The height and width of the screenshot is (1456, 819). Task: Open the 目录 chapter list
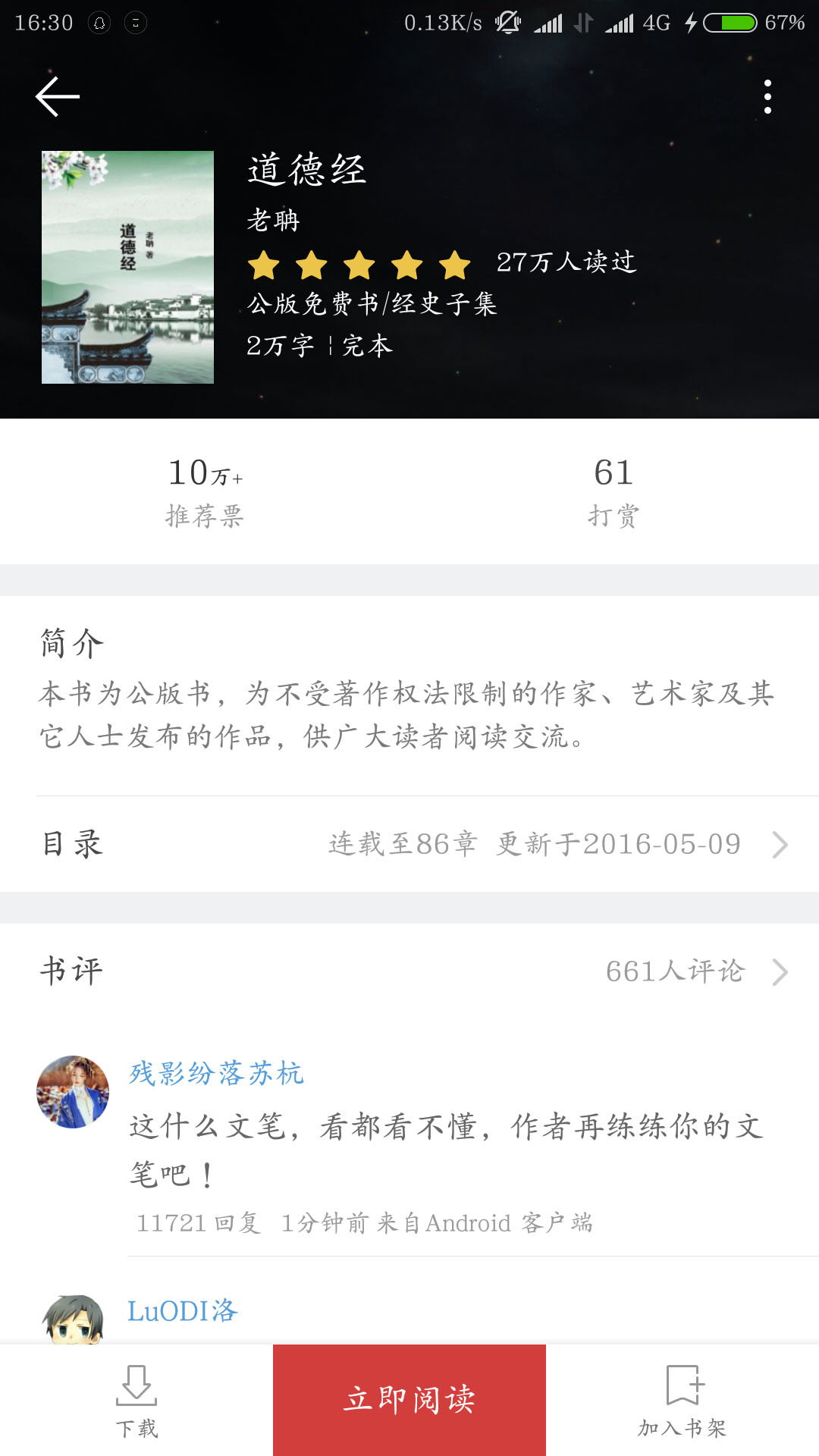409,844
